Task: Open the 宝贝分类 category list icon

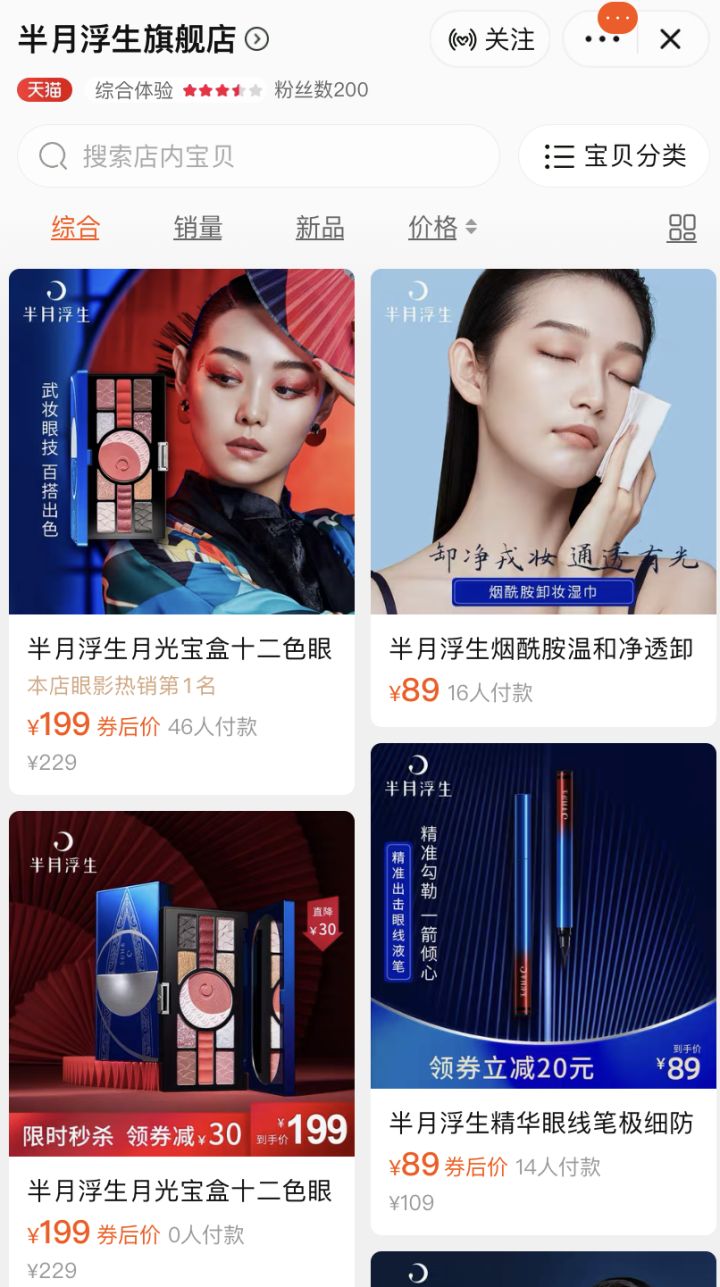Action: 559,157
